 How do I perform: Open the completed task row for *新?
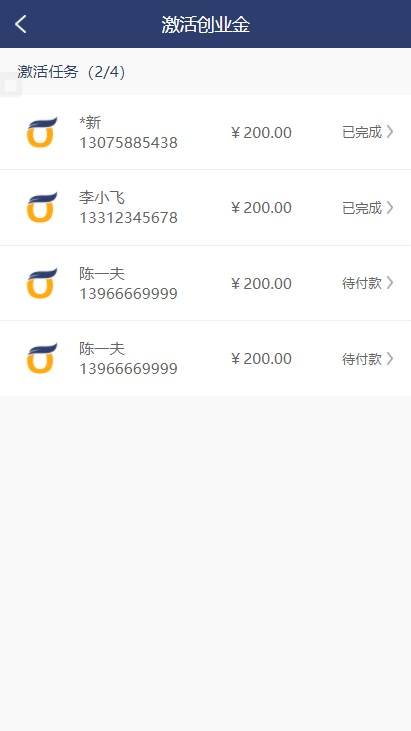click(x=206, y=132)
